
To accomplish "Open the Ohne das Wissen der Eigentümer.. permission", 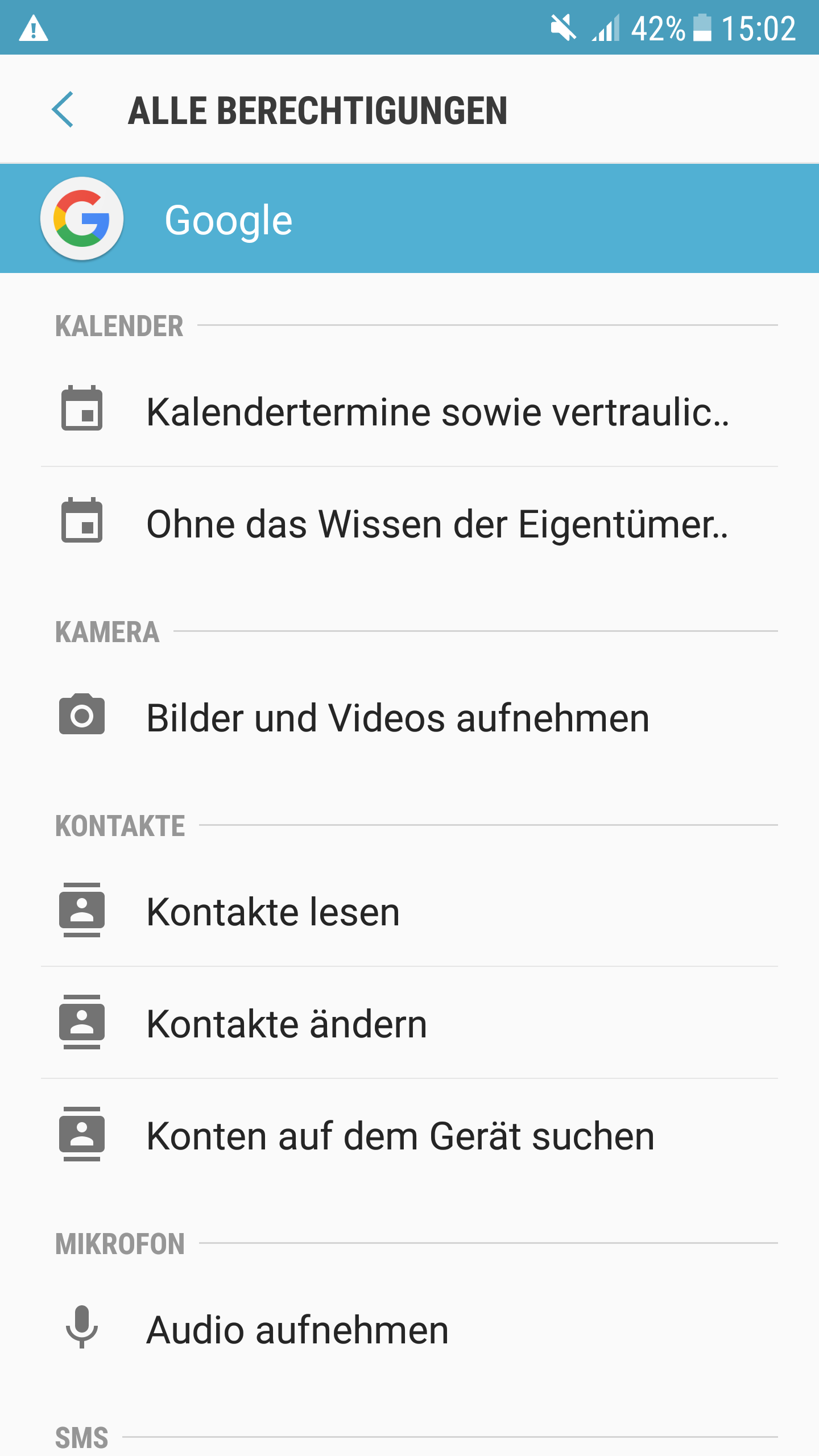I will point(409,523).
